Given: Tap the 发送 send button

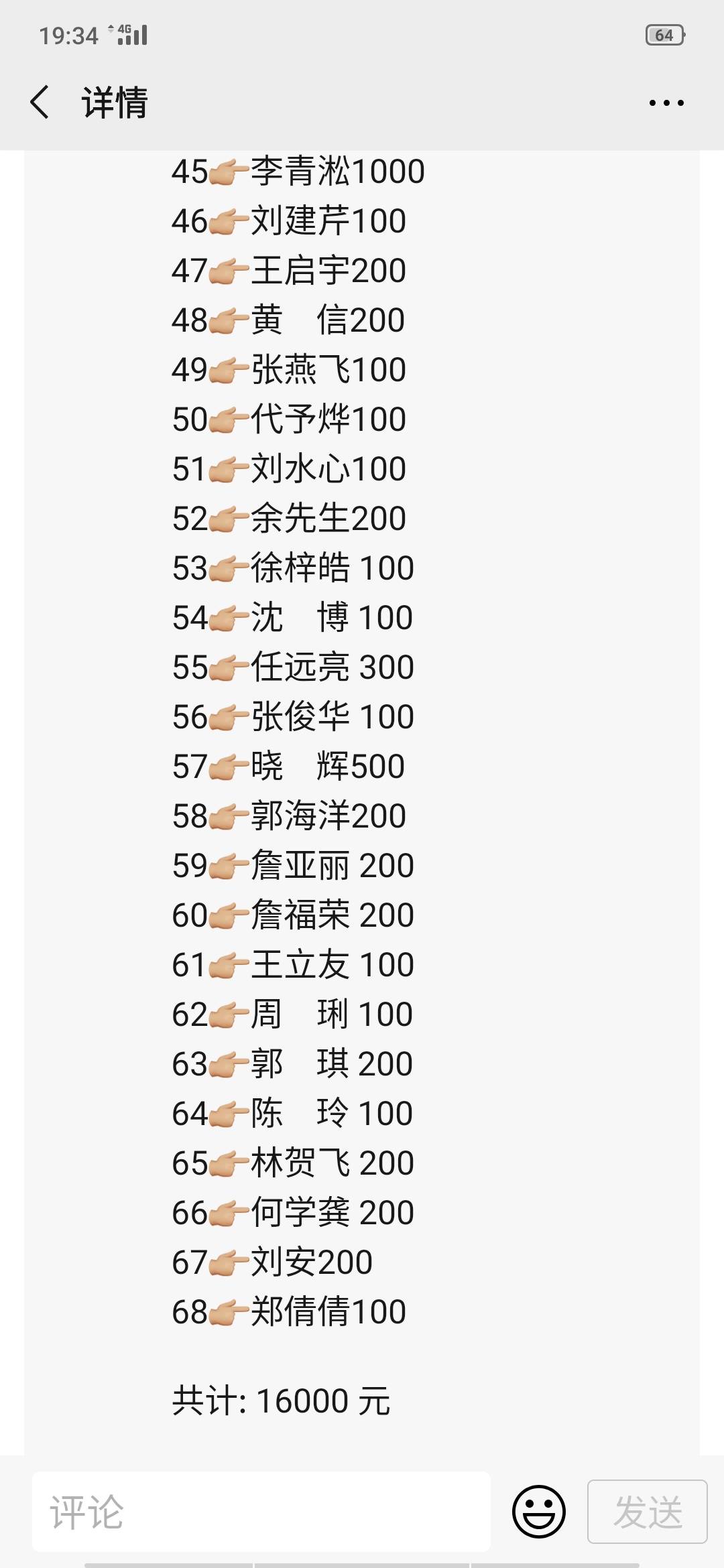Looking at the screenshot, I should (x=648, y=1512).
